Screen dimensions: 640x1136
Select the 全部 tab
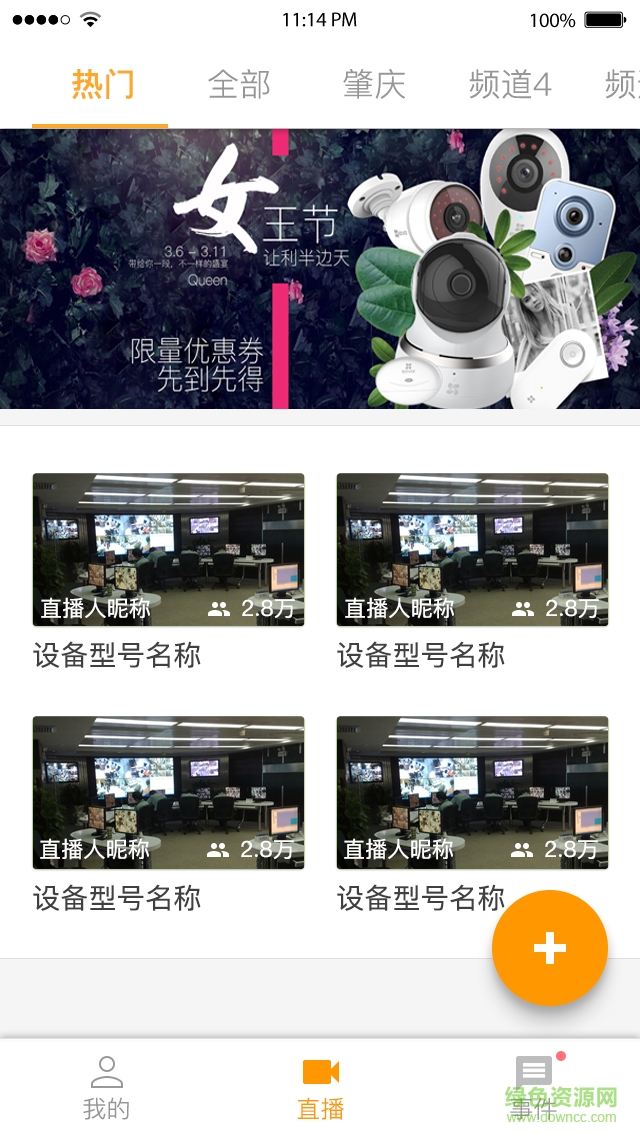click(239, 86)
